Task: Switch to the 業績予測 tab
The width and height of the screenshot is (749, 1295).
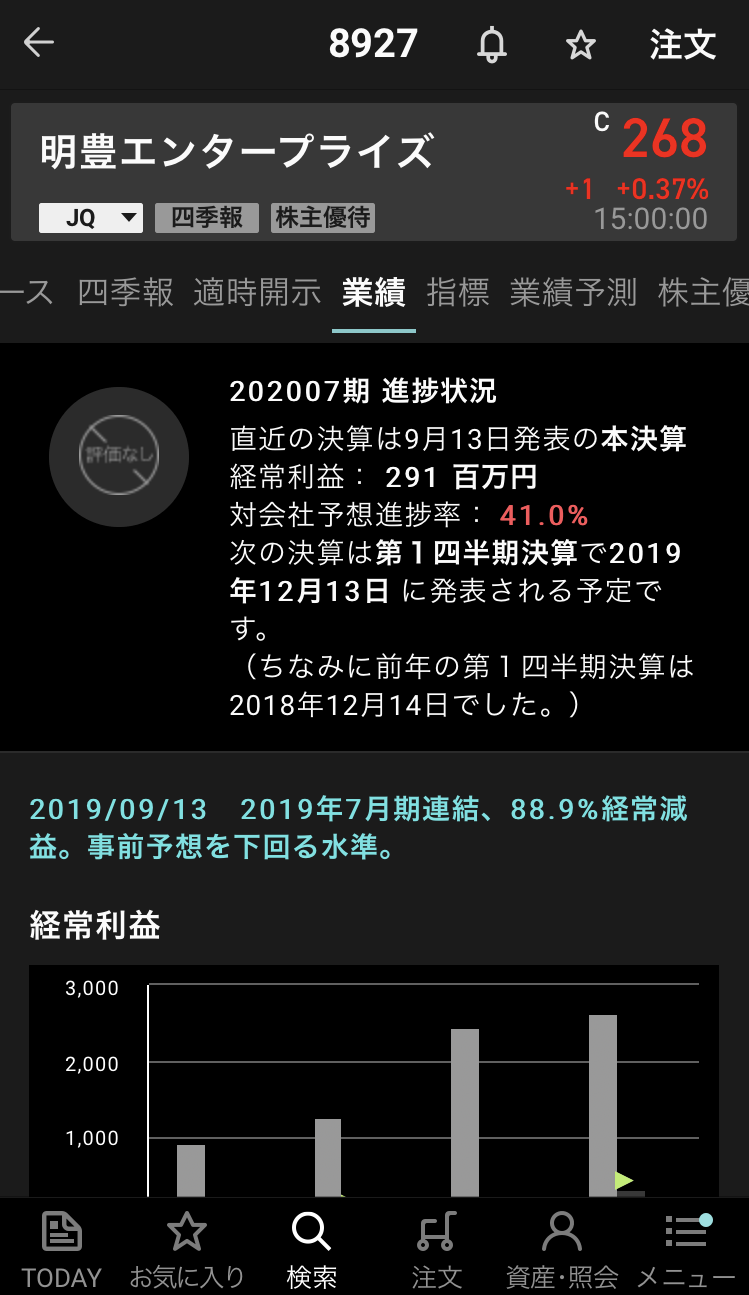Action: pos(573,292)
